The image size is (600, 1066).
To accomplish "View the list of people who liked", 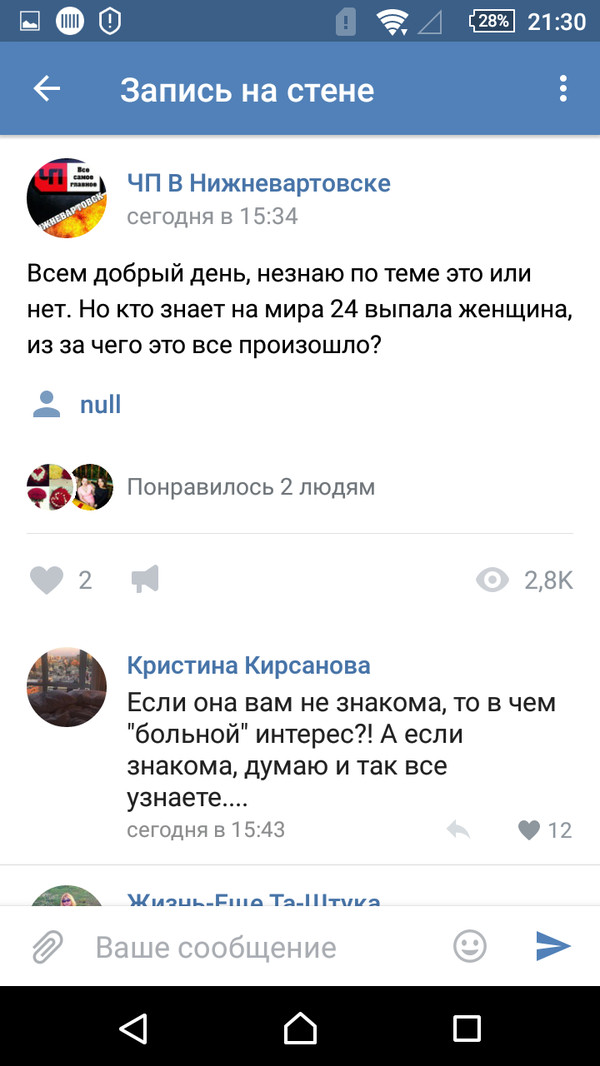I will [x=250, y=487].
